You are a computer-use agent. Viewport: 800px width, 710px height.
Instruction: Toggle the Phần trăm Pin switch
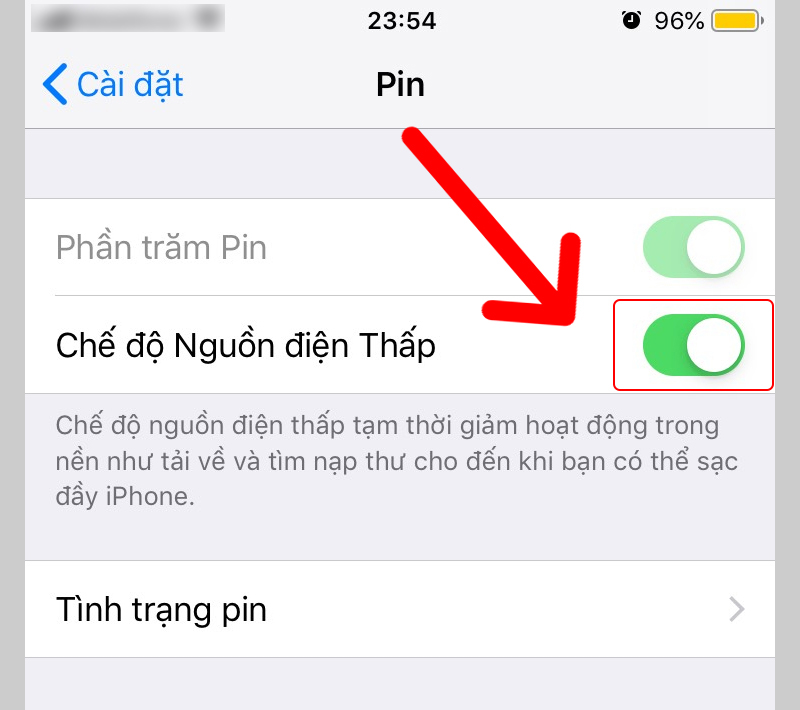click(694, 247)
